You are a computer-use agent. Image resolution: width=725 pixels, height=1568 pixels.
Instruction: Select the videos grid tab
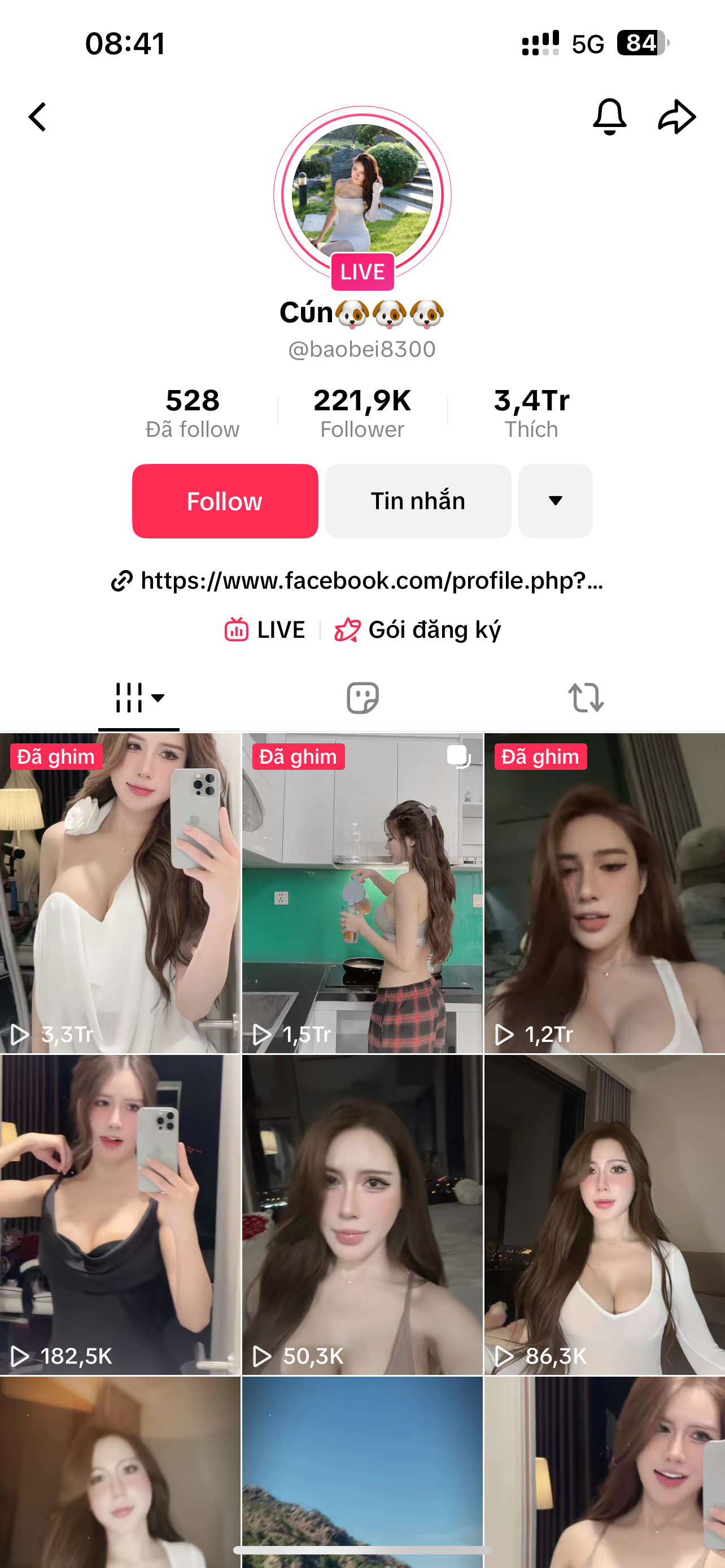[x=139, y=698]
